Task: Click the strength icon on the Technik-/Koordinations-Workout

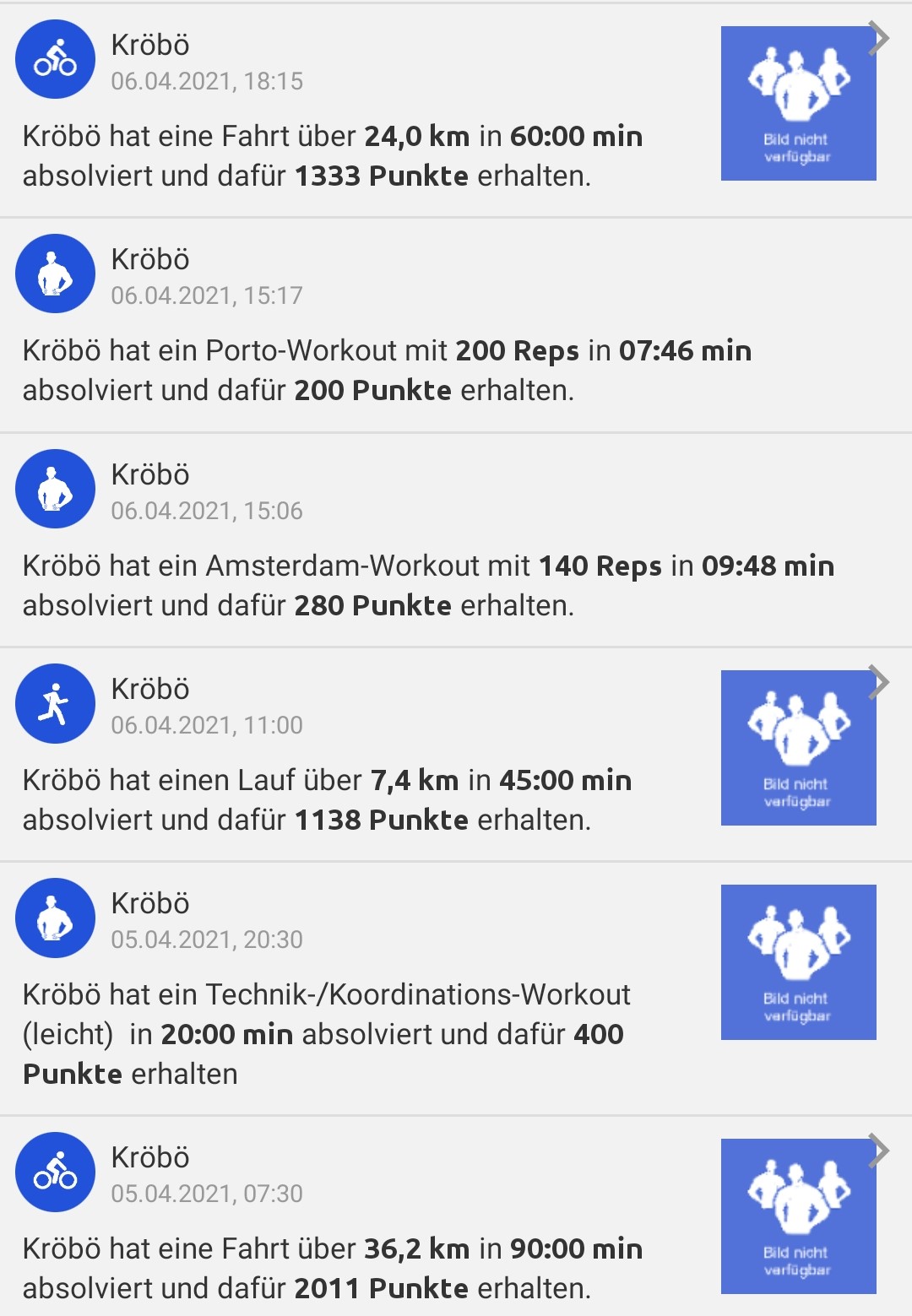Action: click(x=54, y=918)
